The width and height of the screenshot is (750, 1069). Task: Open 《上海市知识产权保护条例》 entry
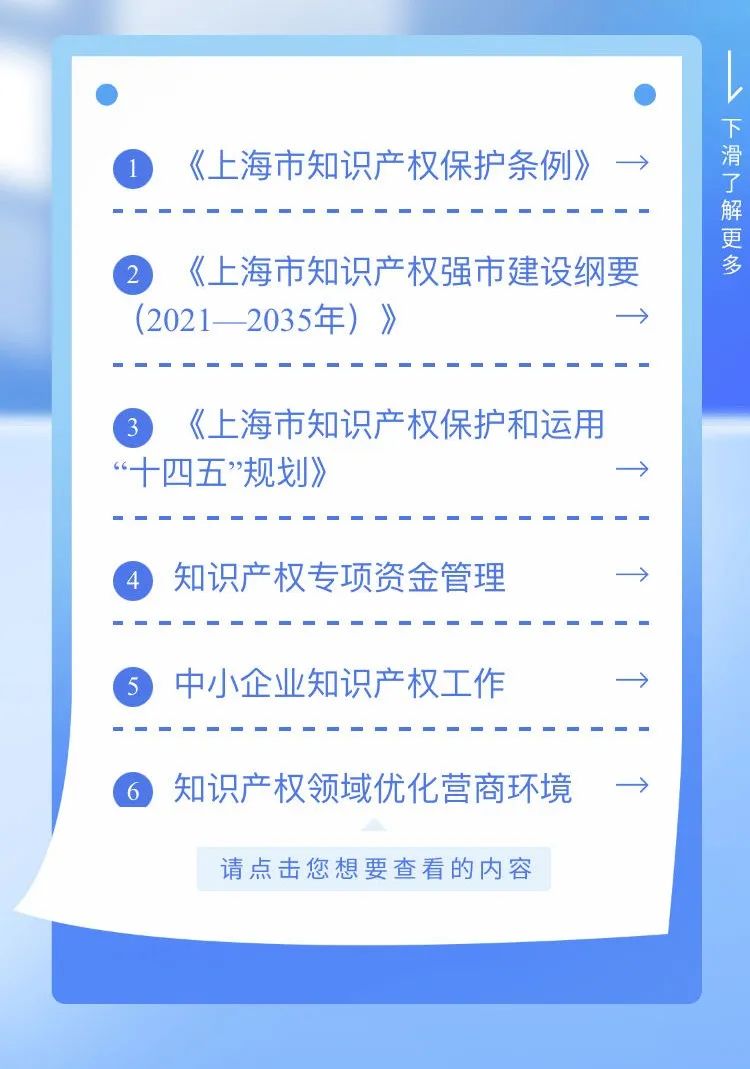pyautogui.click(x=388, y=165)
